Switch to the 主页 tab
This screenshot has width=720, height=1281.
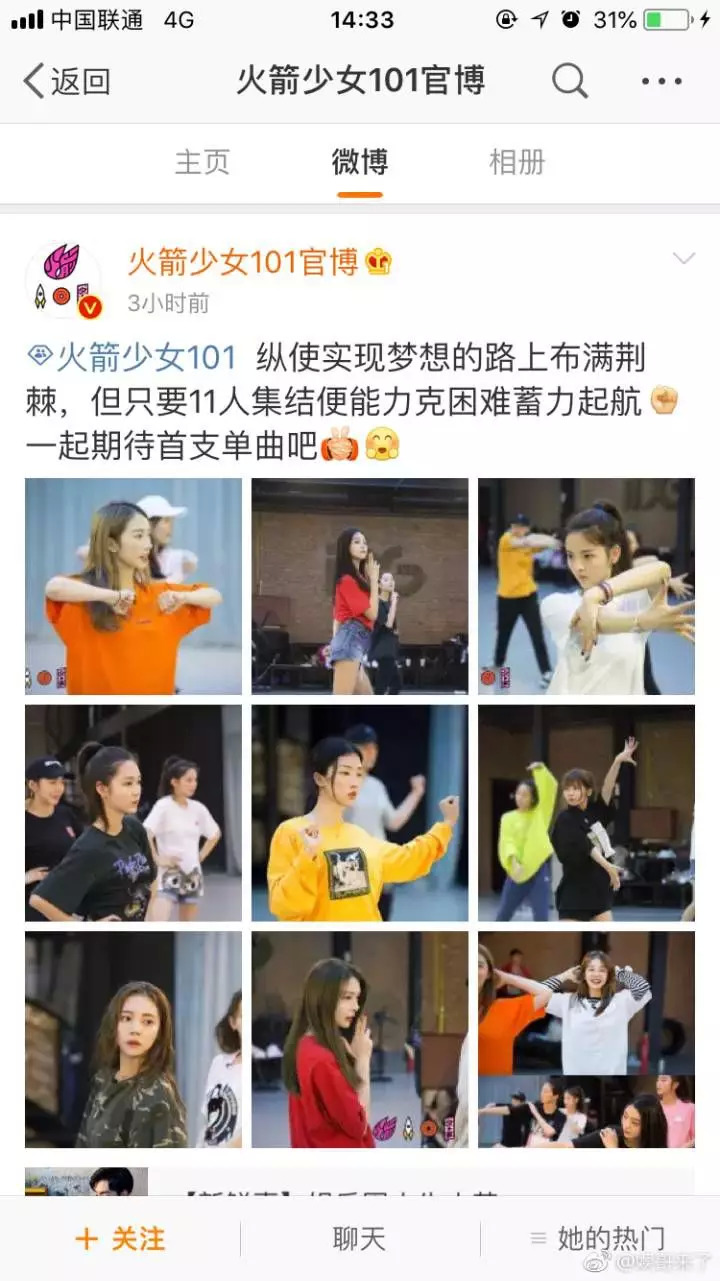pos(202,162)
